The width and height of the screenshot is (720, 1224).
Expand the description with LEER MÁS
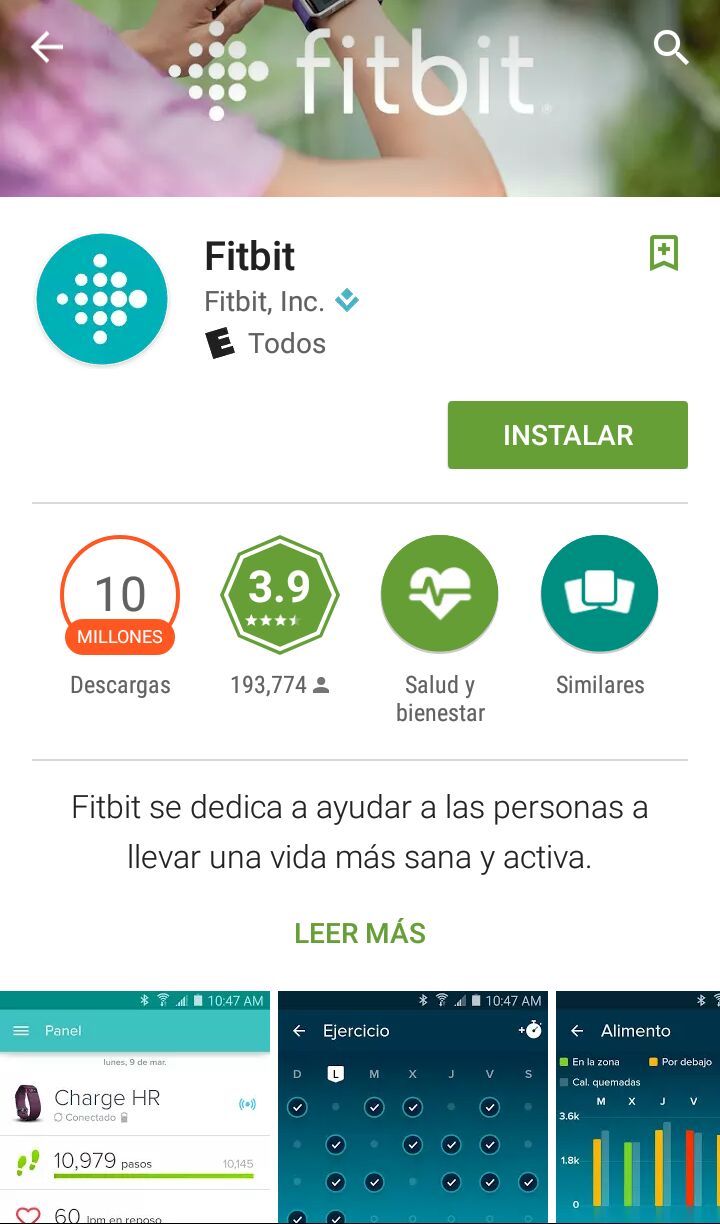(360, 933)
